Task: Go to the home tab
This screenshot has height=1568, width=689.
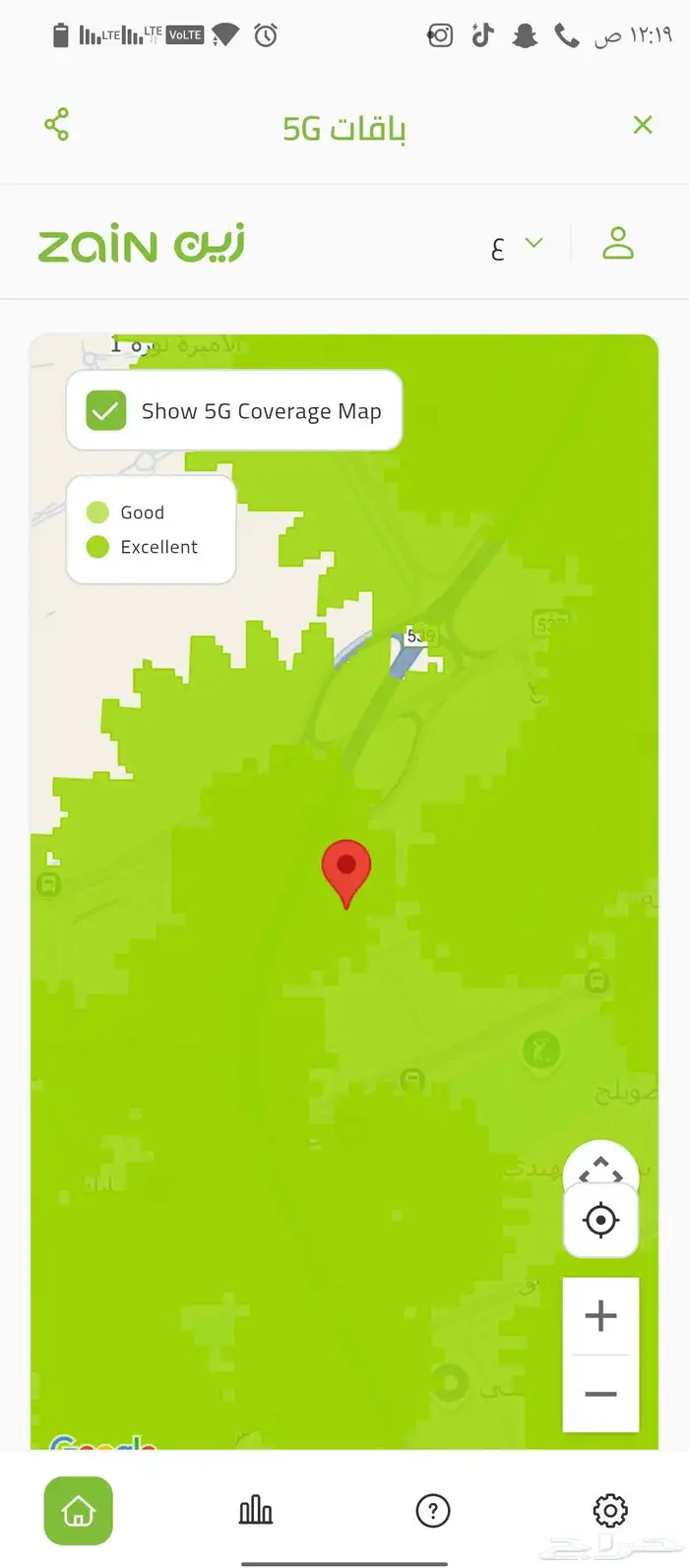Action: click(79, 1510)
